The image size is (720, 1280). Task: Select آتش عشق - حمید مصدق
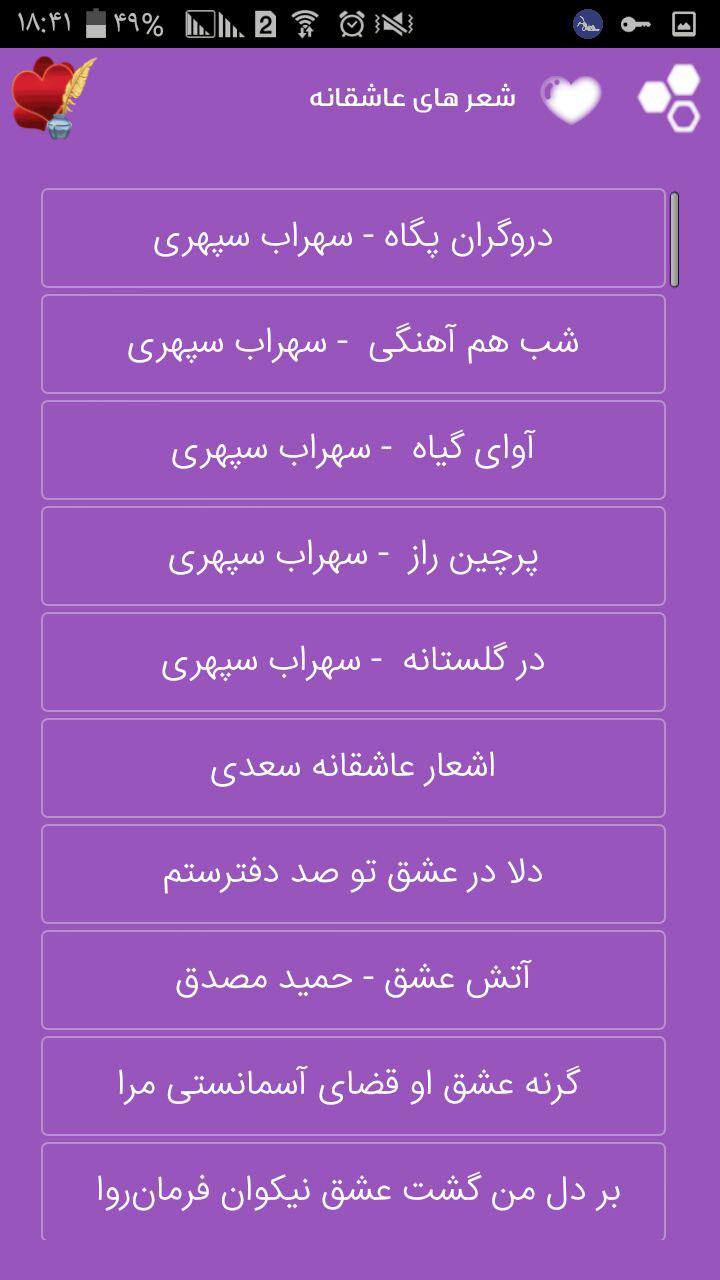click(x=353, y=980)
